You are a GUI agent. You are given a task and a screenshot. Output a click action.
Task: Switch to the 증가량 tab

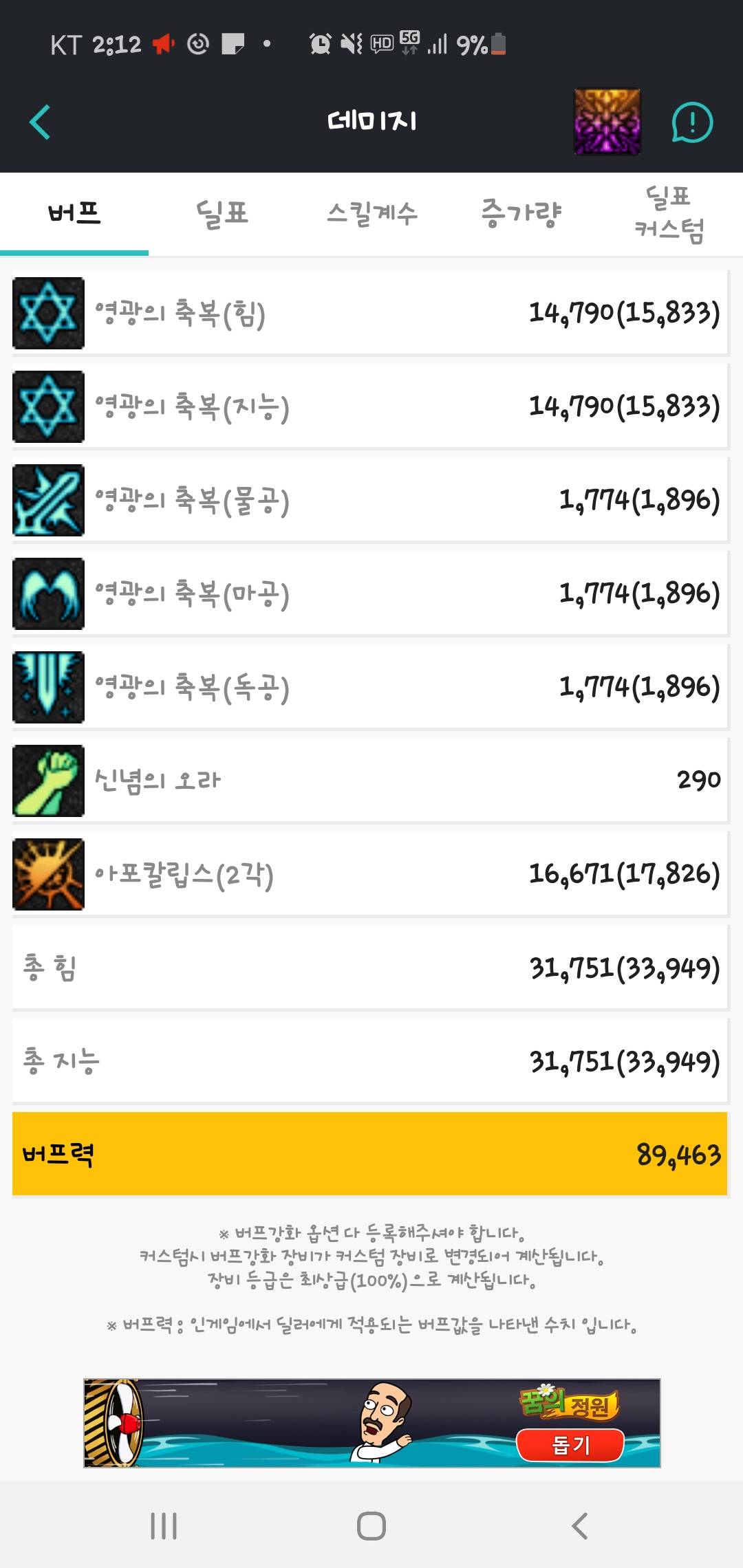pos(521,213)
